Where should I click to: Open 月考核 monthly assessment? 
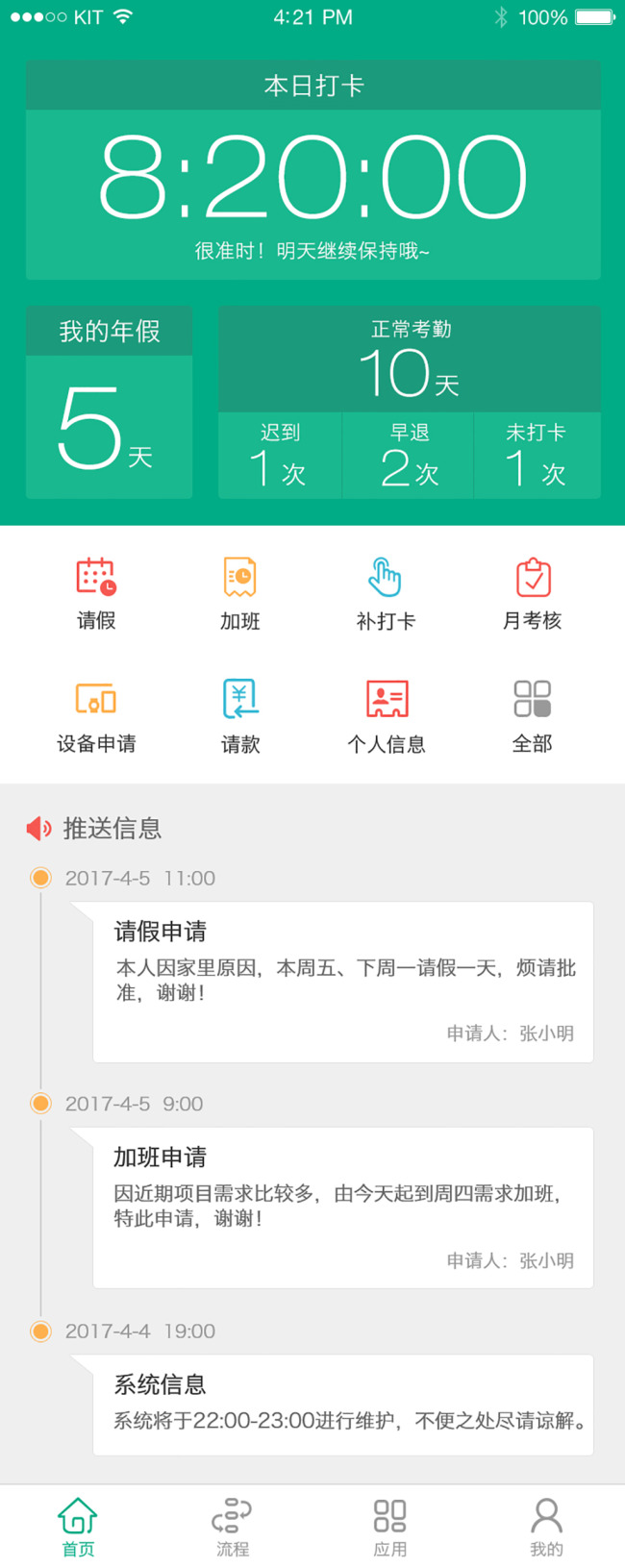[532, 592]
